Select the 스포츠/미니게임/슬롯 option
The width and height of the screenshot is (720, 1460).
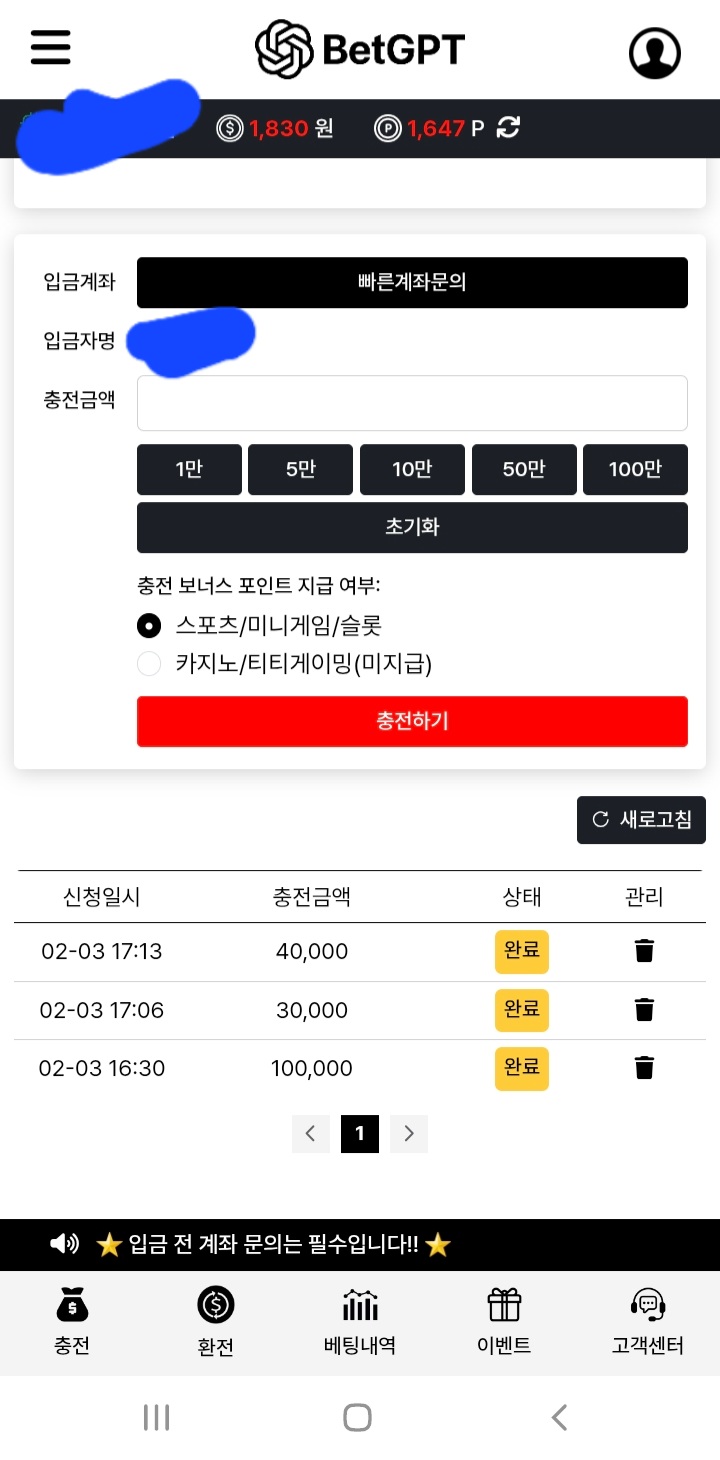pyautogui.click(x=149, y=626)
